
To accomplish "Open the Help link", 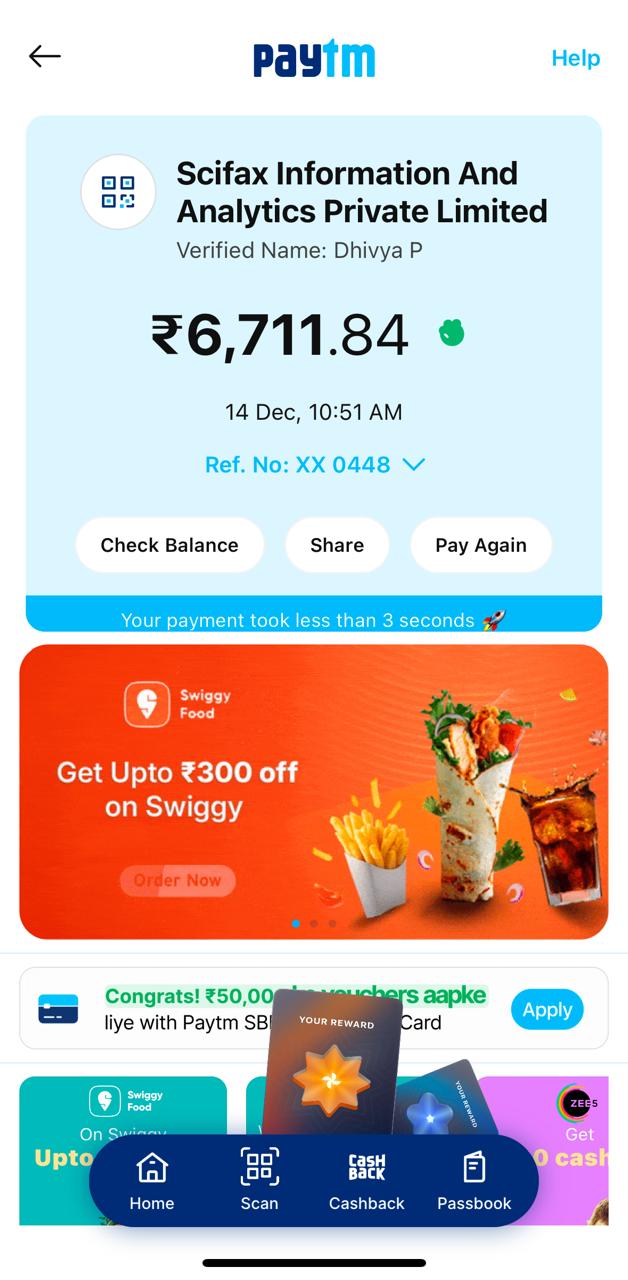I will (576, 58).
